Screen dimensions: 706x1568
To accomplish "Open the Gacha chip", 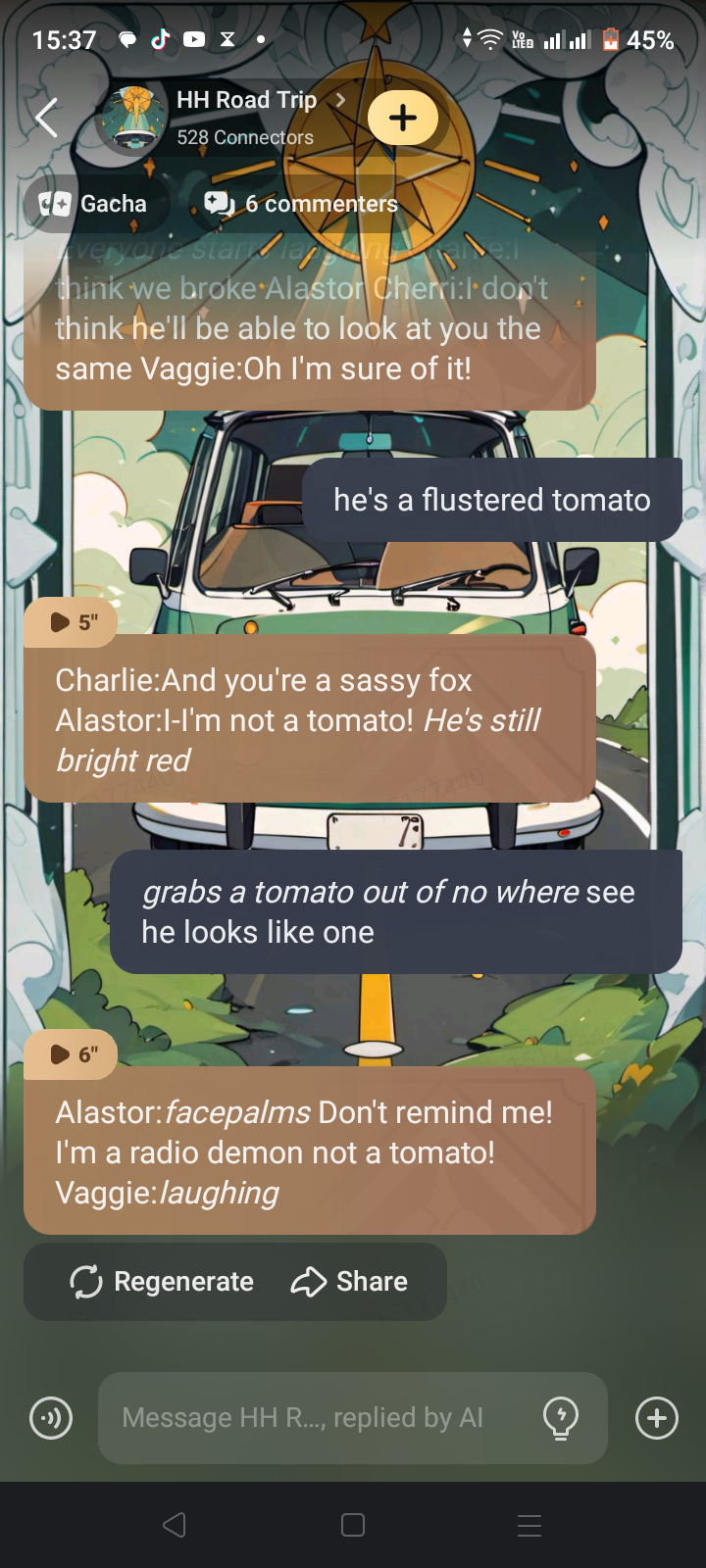I will (94, 204).
